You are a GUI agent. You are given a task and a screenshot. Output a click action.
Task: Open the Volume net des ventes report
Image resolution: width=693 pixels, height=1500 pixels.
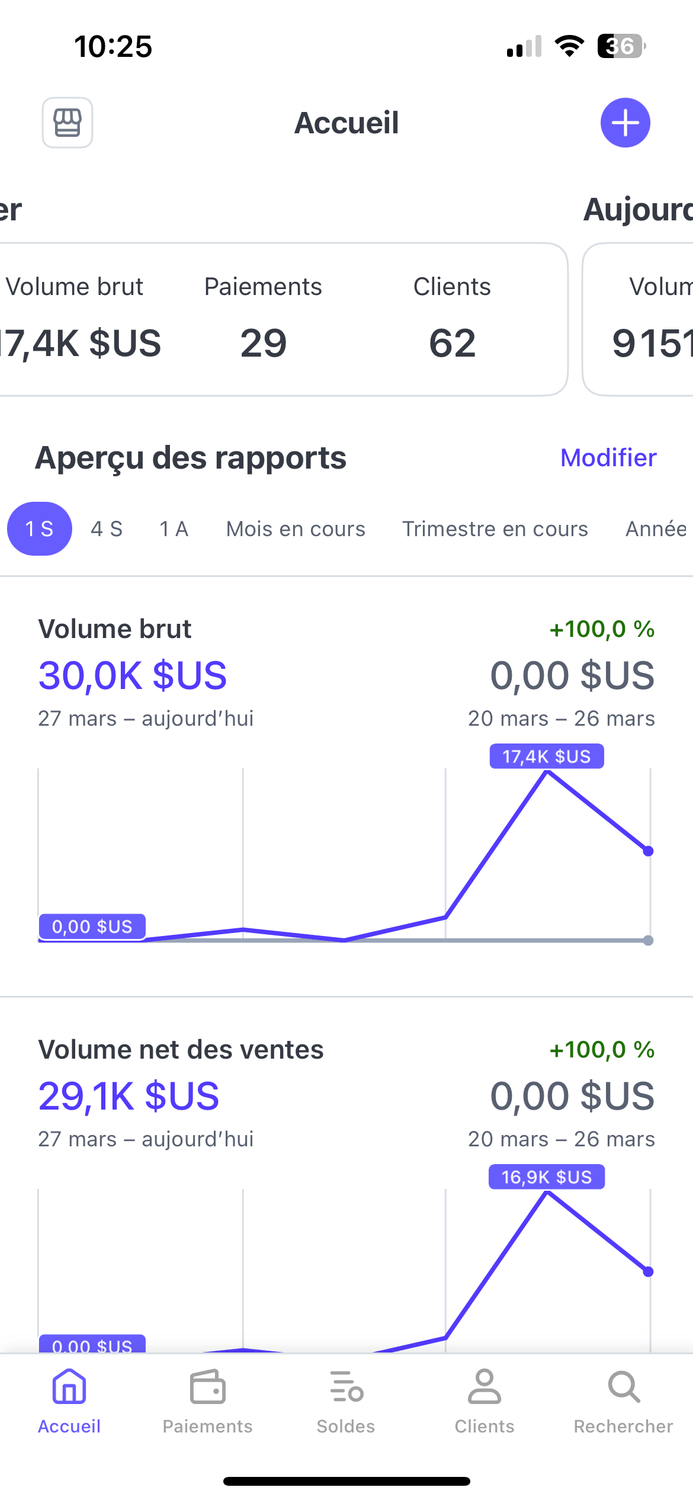click(346, 1200)
